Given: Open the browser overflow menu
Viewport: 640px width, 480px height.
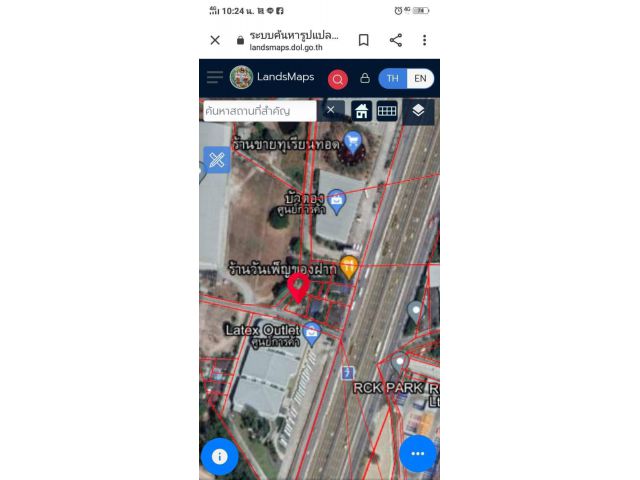Looking at the screenshot, I should point(424,40).
